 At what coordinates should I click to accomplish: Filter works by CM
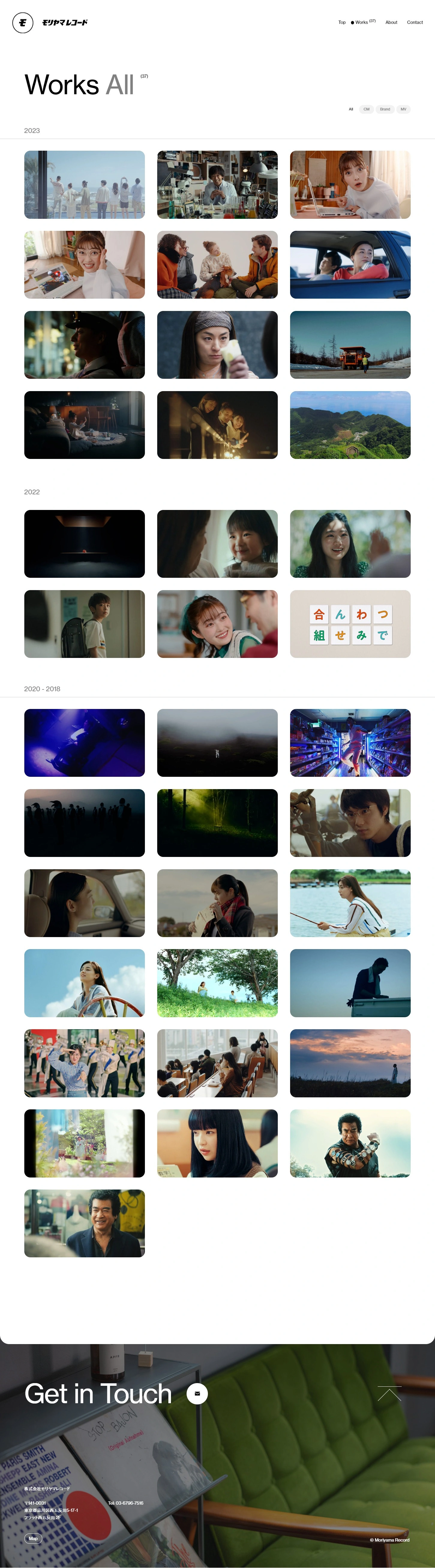366,110
